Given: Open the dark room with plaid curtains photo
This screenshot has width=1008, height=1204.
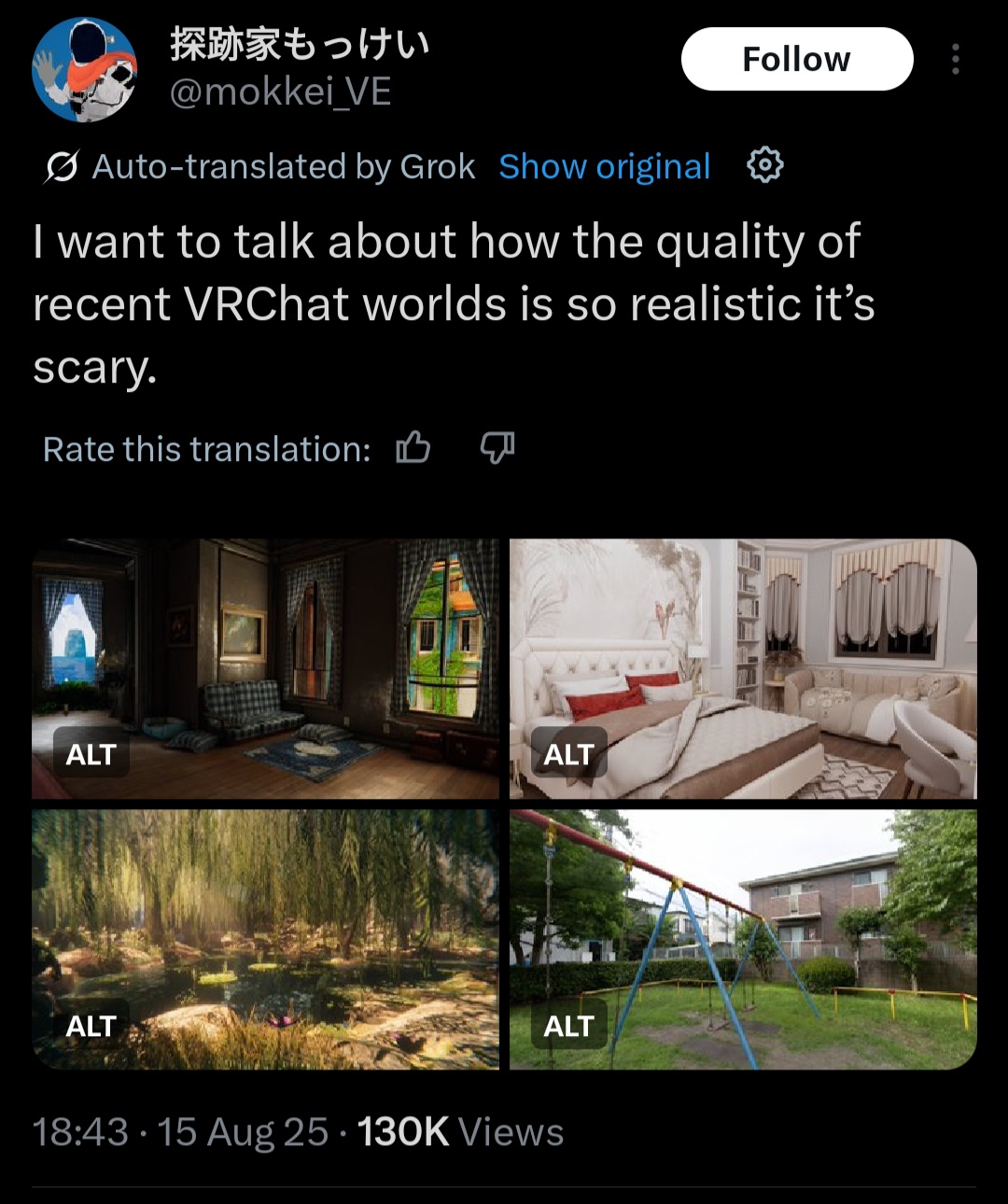Looking at the screenshot, I should tap(266, 653).
